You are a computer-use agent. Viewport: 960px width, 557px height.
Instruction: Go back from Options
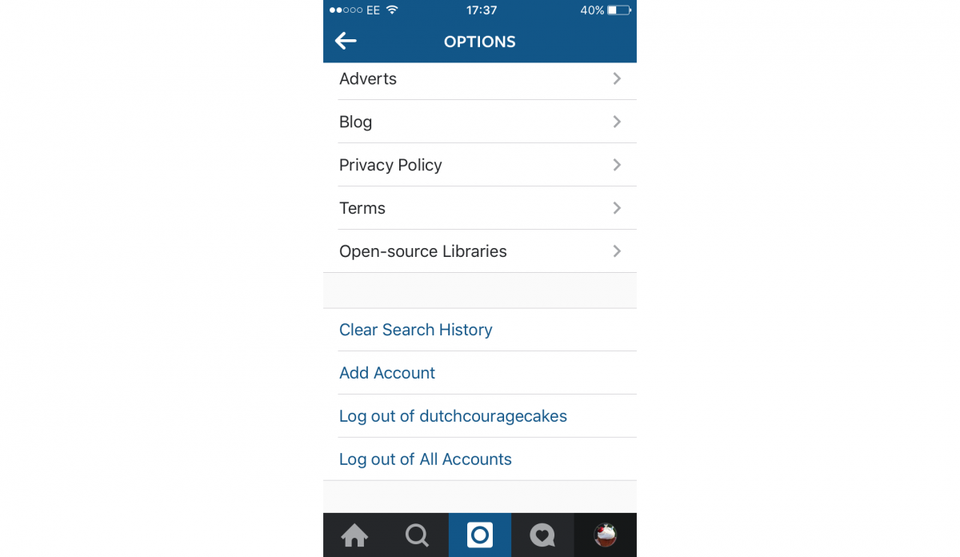tap(346, 41)
